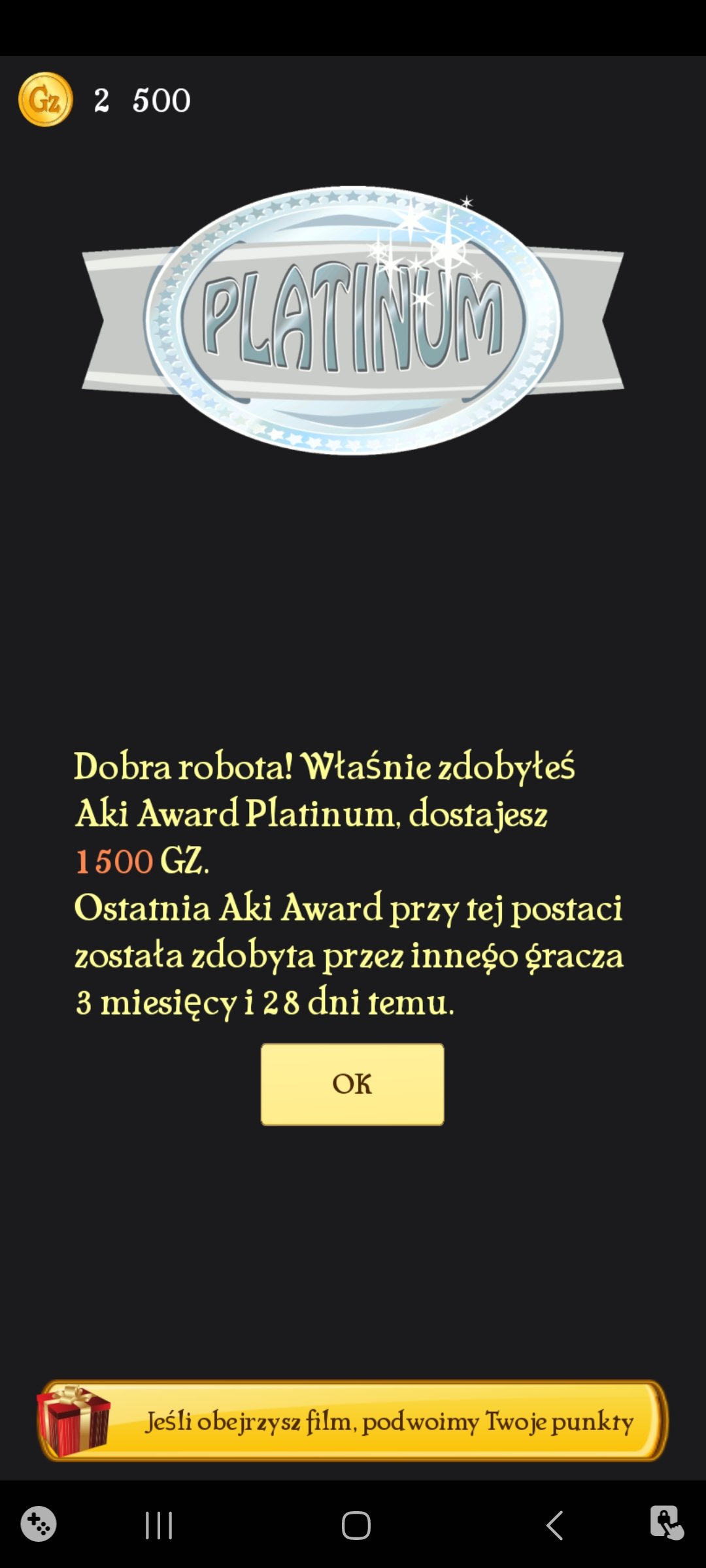Go back using the system back arrow
Viewport: 706px width, 1568px height.
(x=554, y=1526)
